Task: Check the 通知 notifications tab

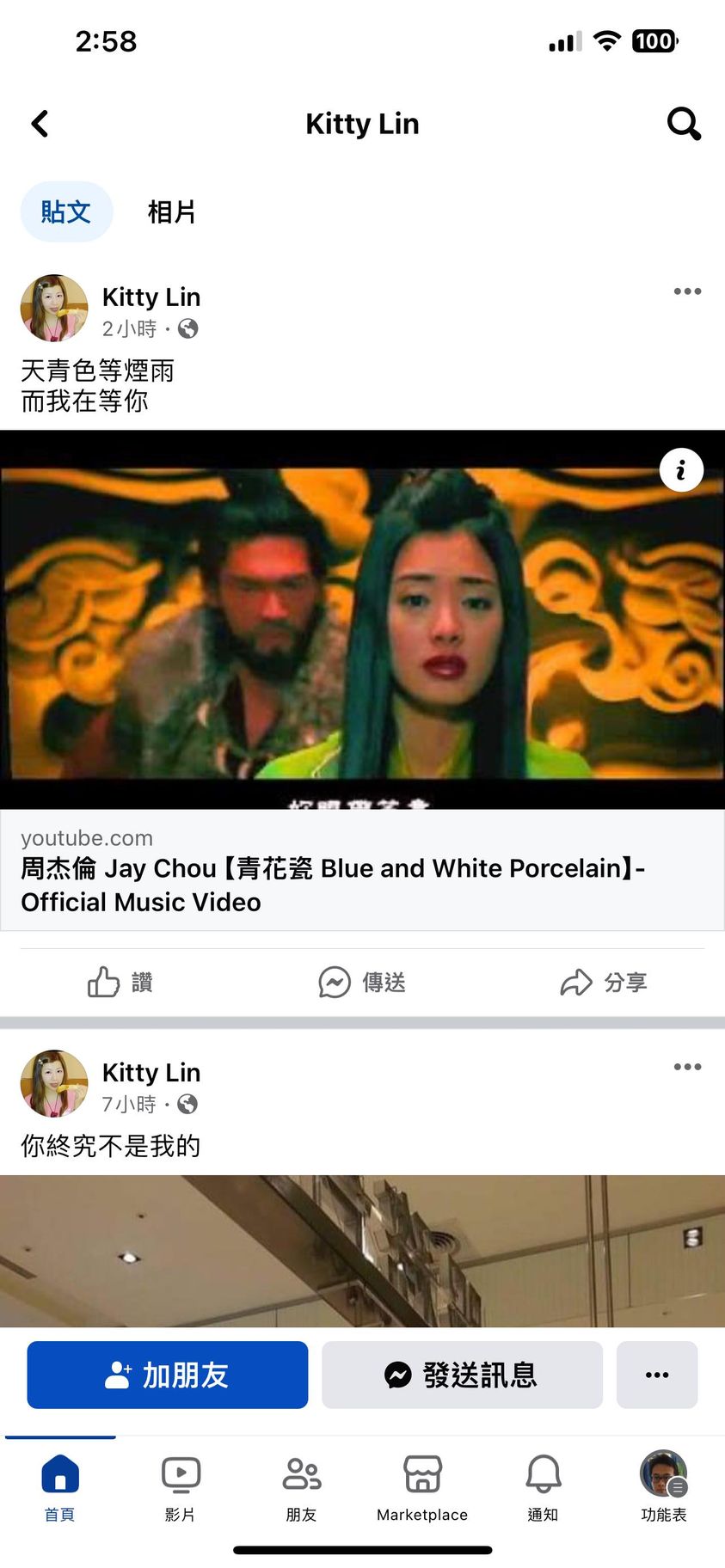Action: tap(543, 1487)
